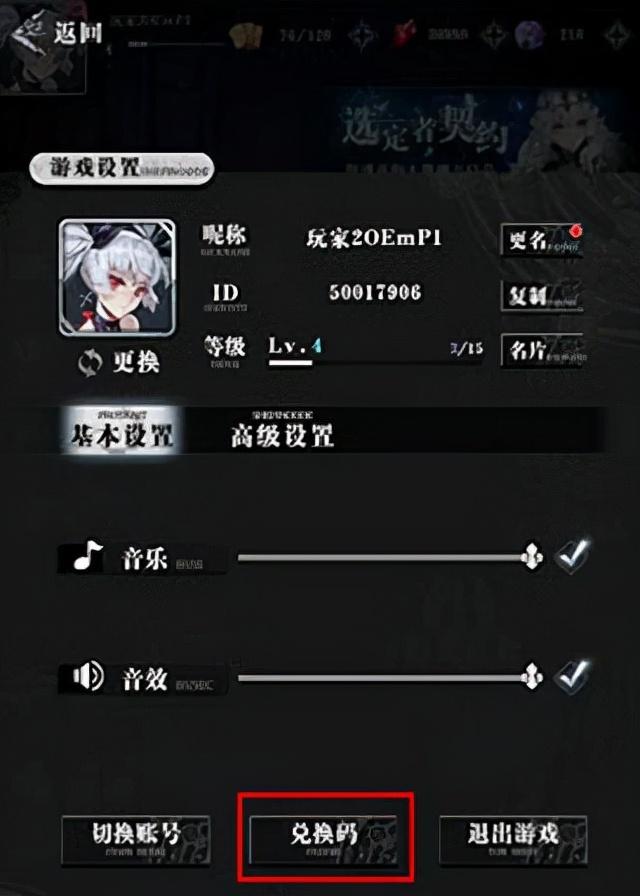Tap 退出游戏 to exit the game
Screen dimensions: 640x896
click(x=513, y=840)
